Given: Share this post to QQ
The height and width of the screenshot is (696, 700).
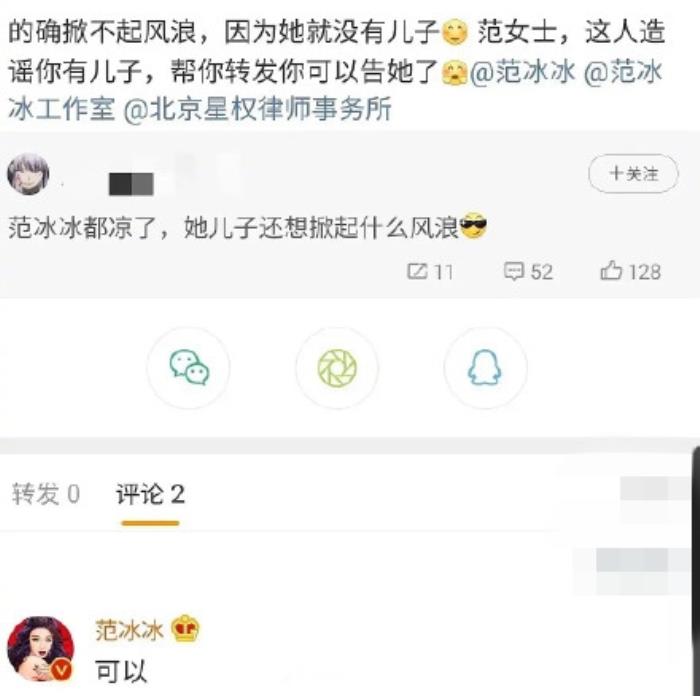Looking at the screenshot, I should click(x=484, y=368).
